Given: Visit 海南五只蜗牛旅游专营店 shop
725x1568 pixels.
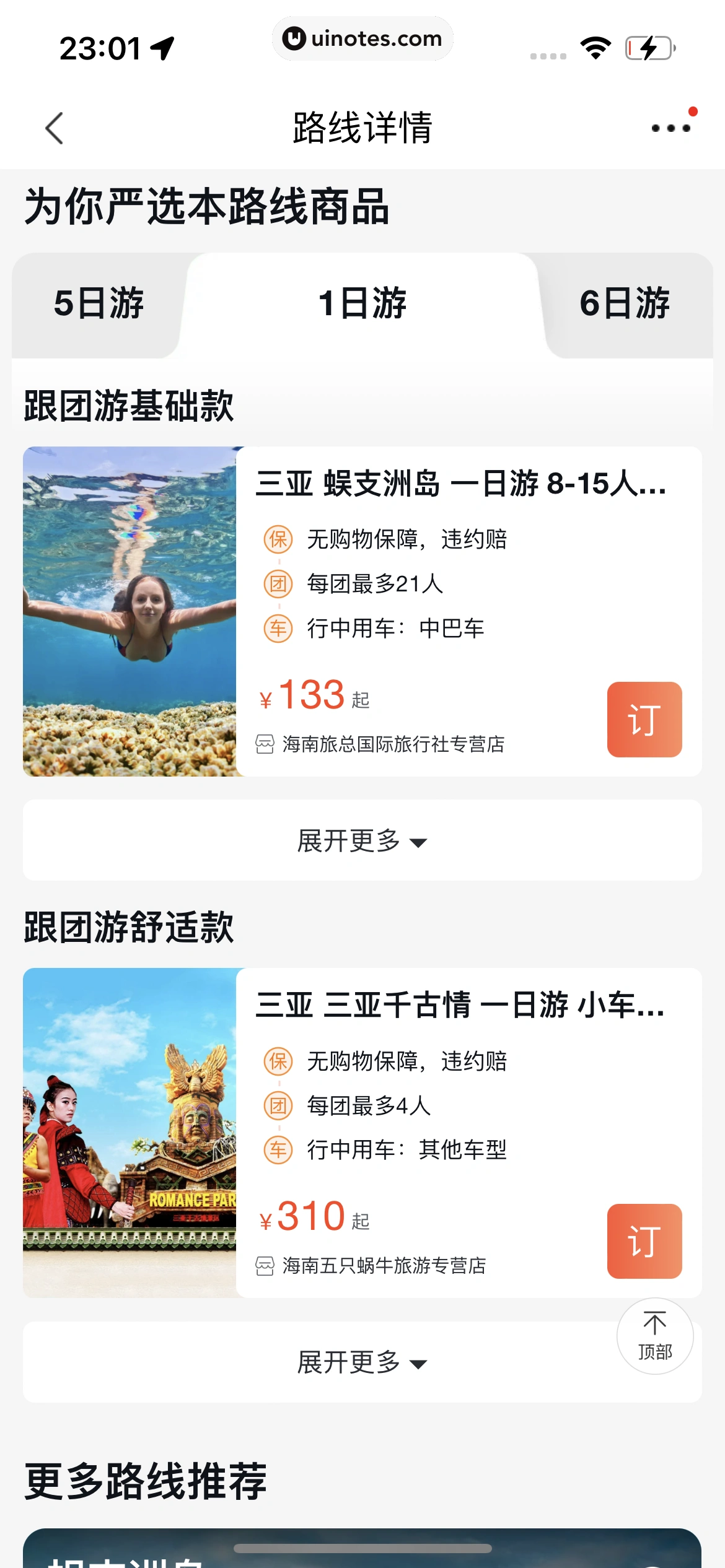Looking at the screenshot, I should (384, 1266).
